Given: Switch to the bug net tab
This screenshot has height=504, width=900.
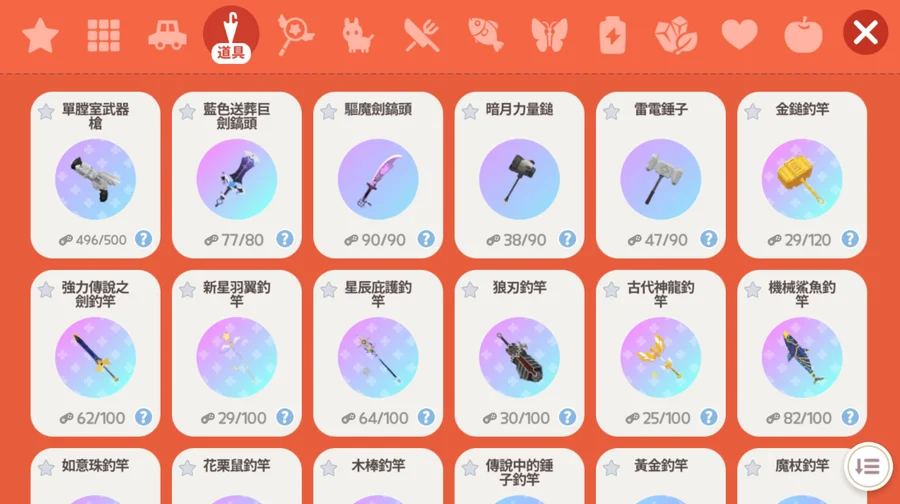Looking at the screenshot, I should tap(295, 35).
